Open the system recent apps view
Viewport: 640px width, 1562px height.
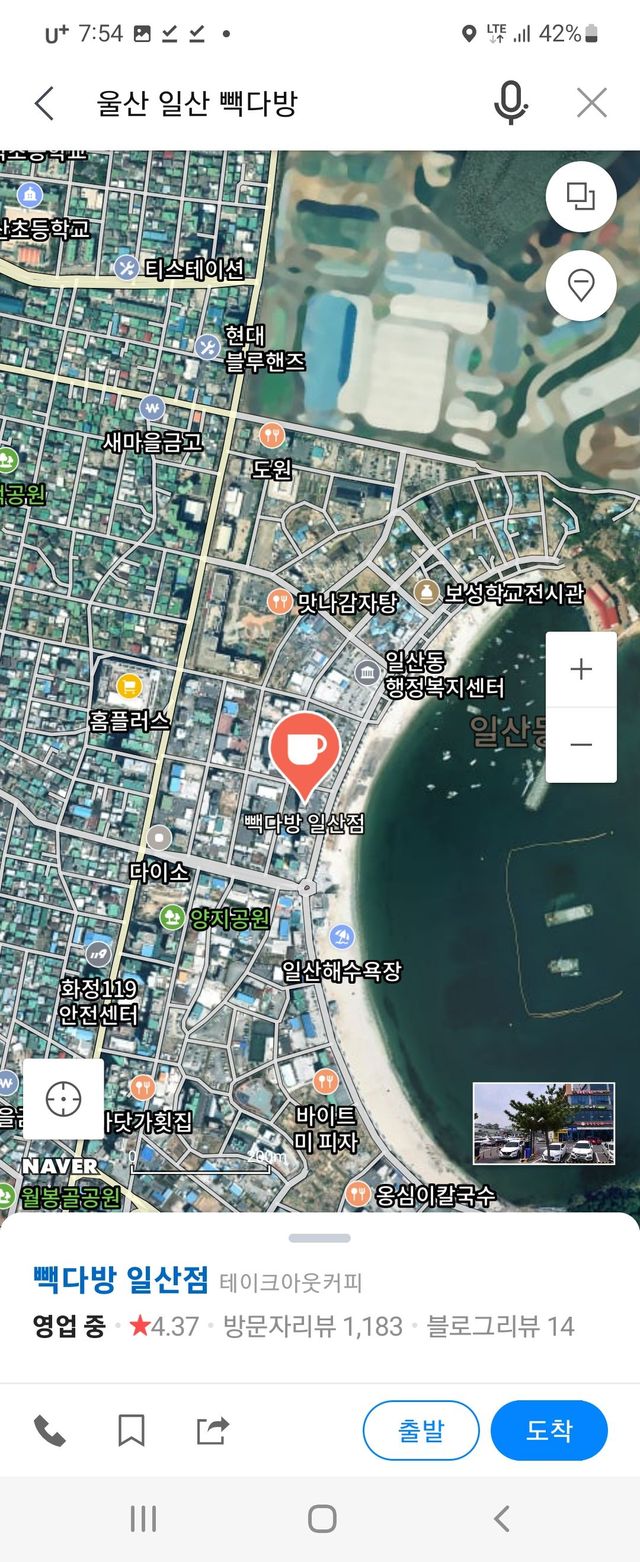(143, 1519)
